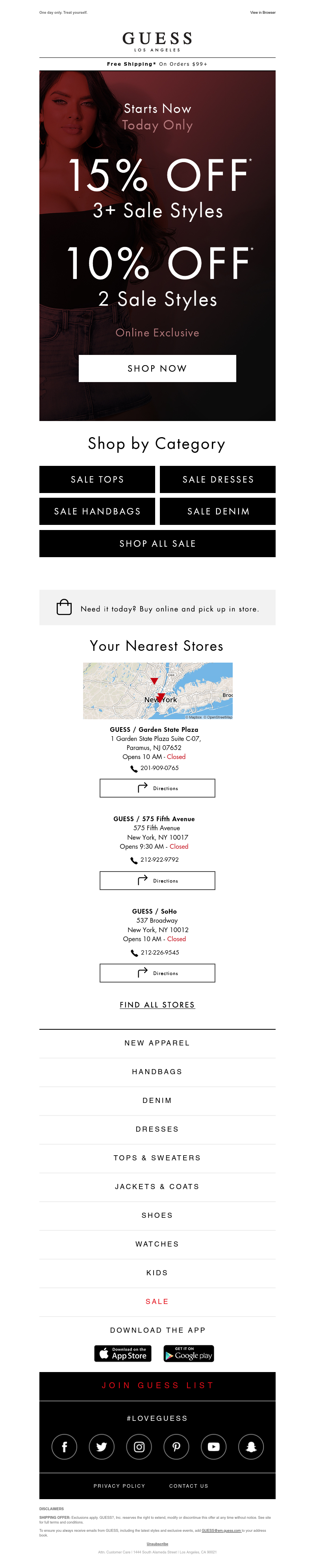
Task: Get directions to 575 Fifth Avenue store
Action: coord(157,881)
